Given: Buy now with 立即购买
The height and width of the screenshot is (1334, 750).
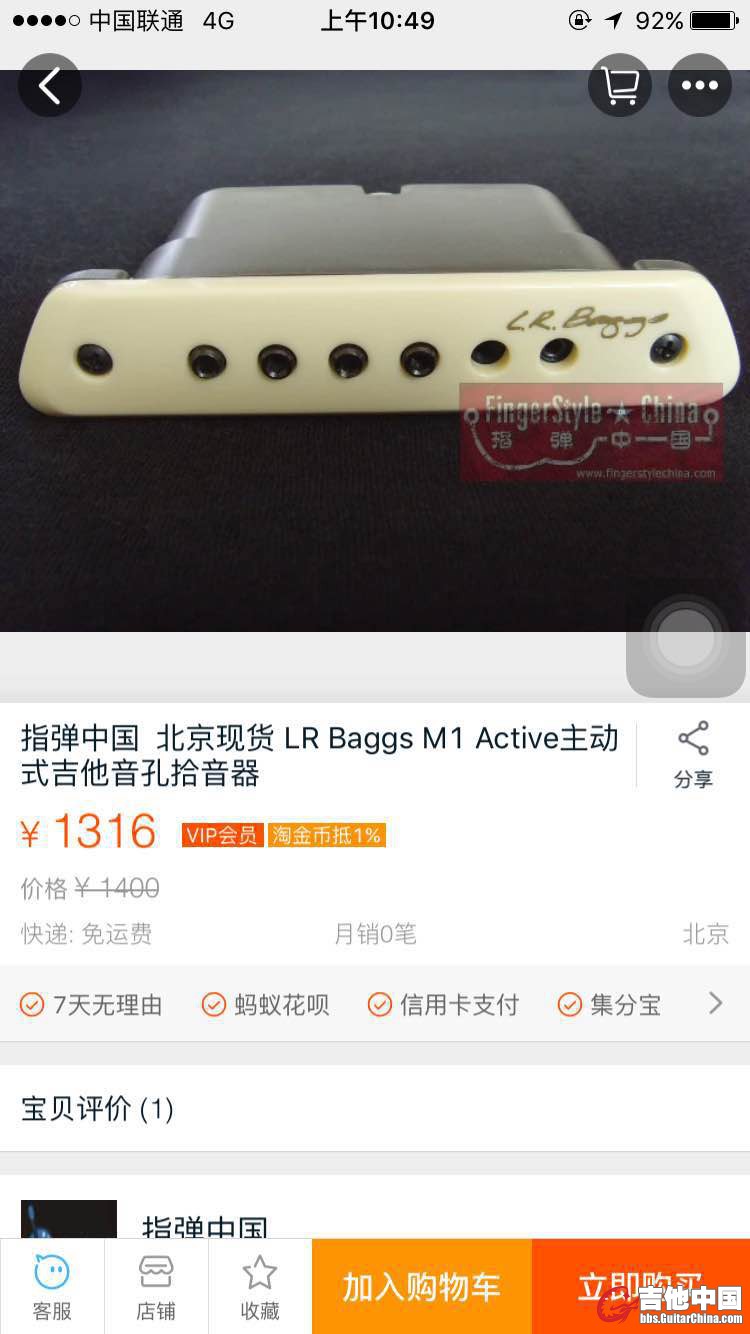Looking at the screenshot, I should pos(640,1287).
